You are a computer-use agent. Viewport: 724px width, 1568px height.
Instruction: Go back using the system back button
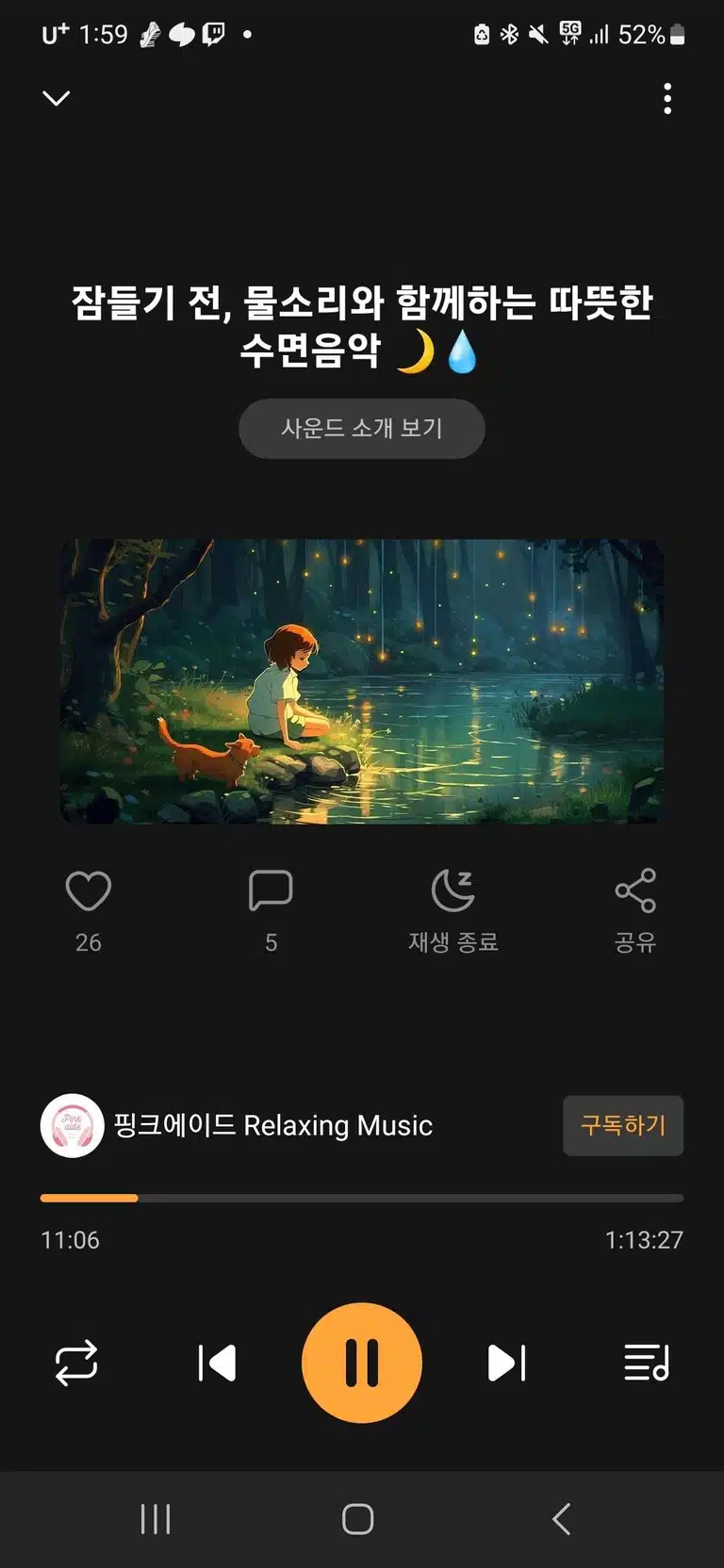[562, 1519]
